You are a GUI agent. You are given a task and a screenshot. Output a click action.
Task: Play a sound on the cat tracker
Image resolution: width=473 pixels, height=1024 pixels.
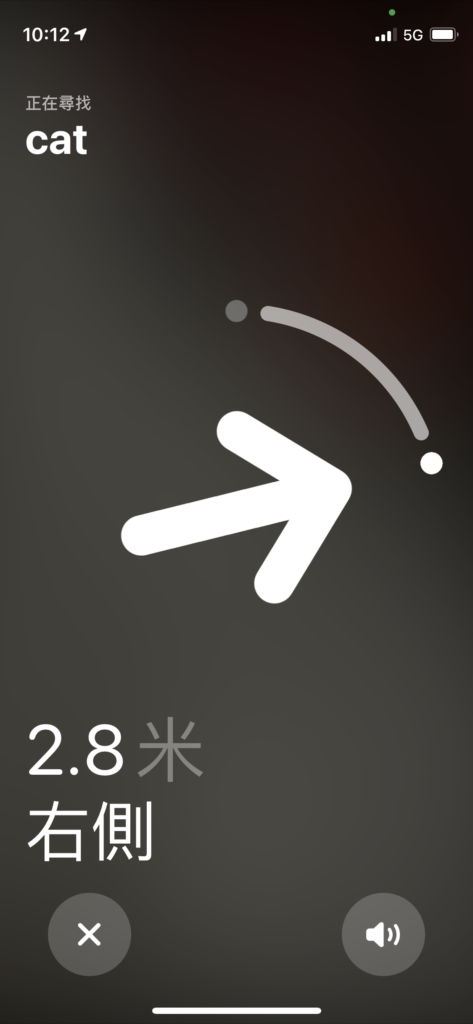[383, 935]
